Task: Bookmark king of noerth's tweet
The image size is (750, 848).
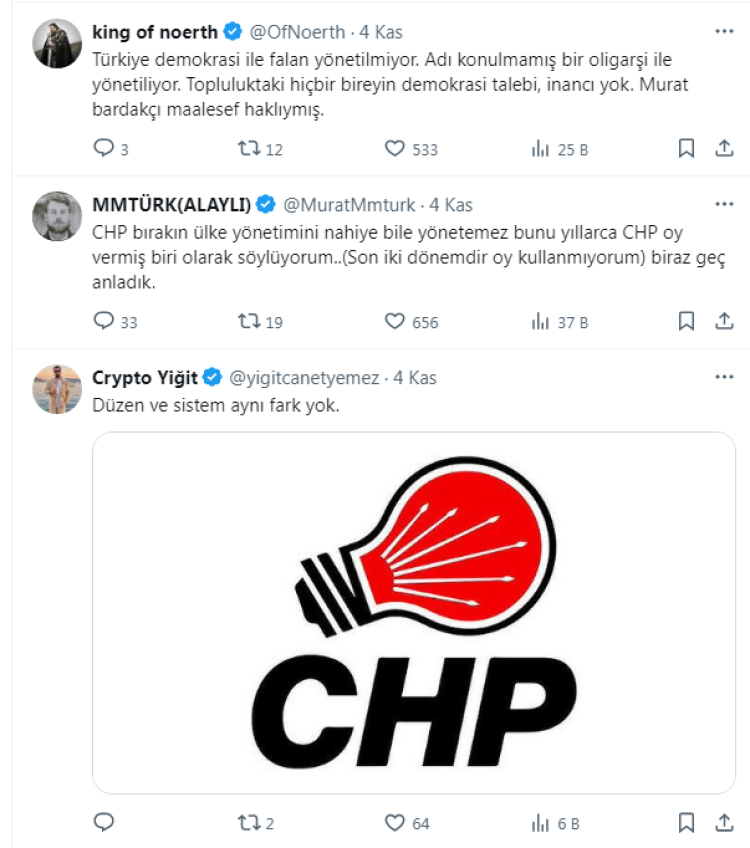Action: [686, 149]
